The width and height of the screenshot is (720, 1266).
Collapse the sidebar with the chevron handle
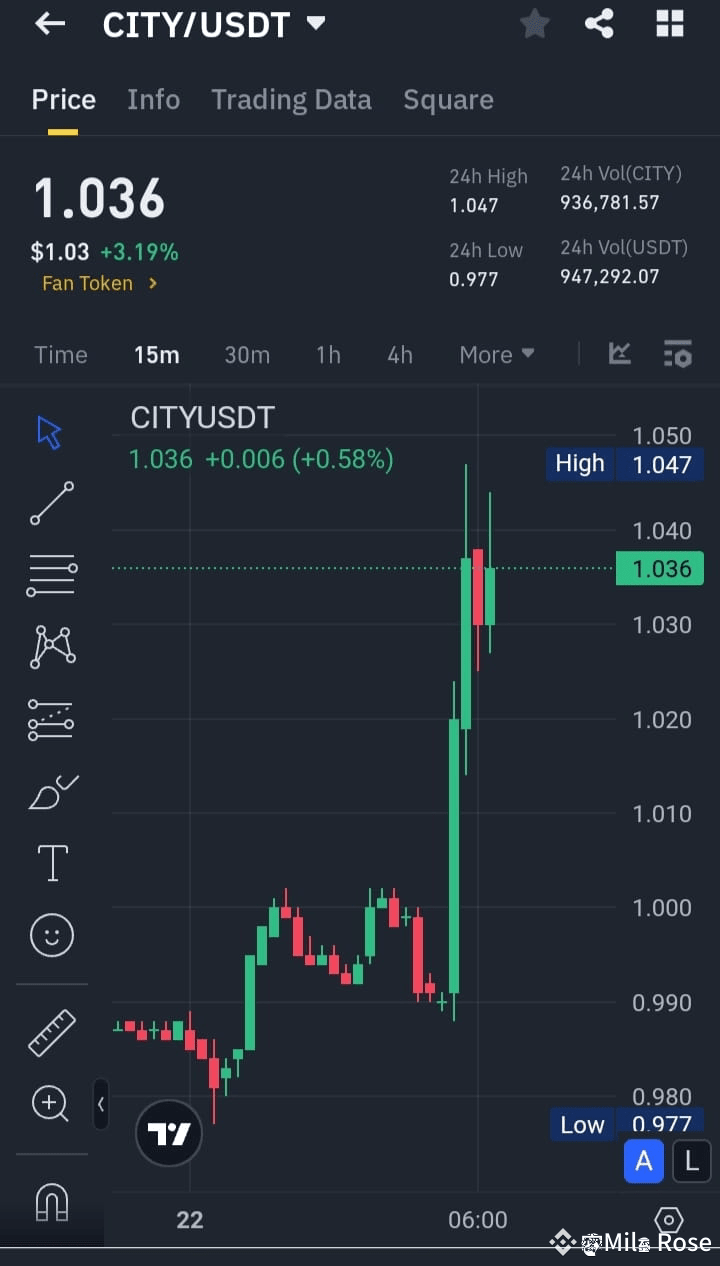pos(101,1105)
